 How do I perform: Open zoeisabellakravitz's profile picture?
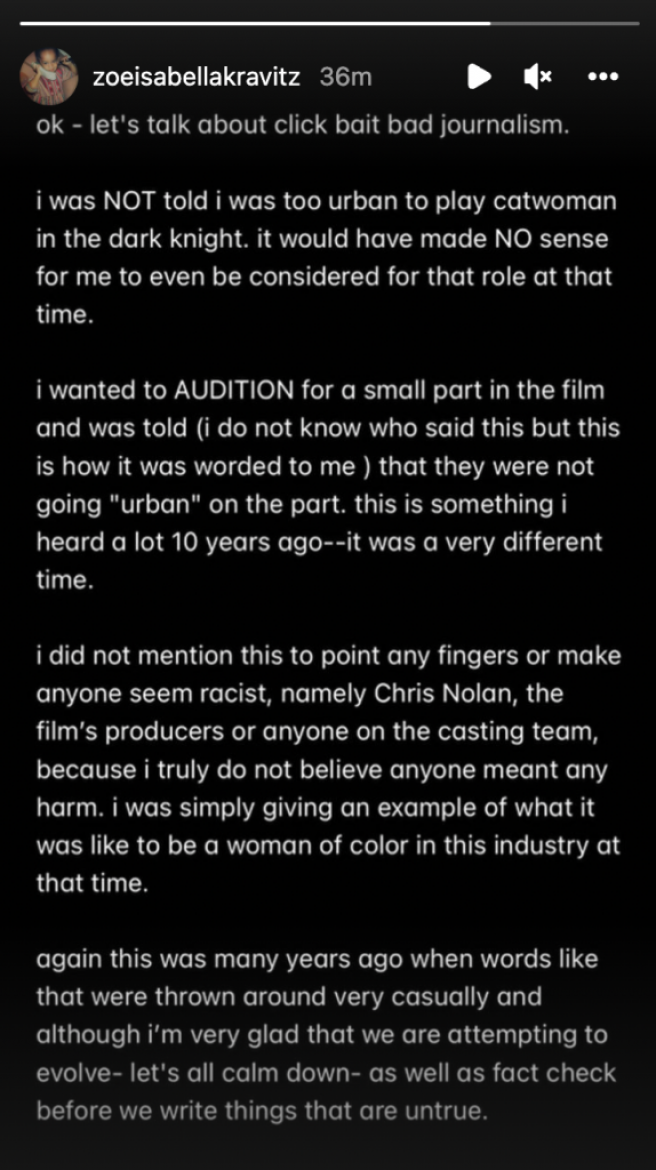[x=49, y=76]
